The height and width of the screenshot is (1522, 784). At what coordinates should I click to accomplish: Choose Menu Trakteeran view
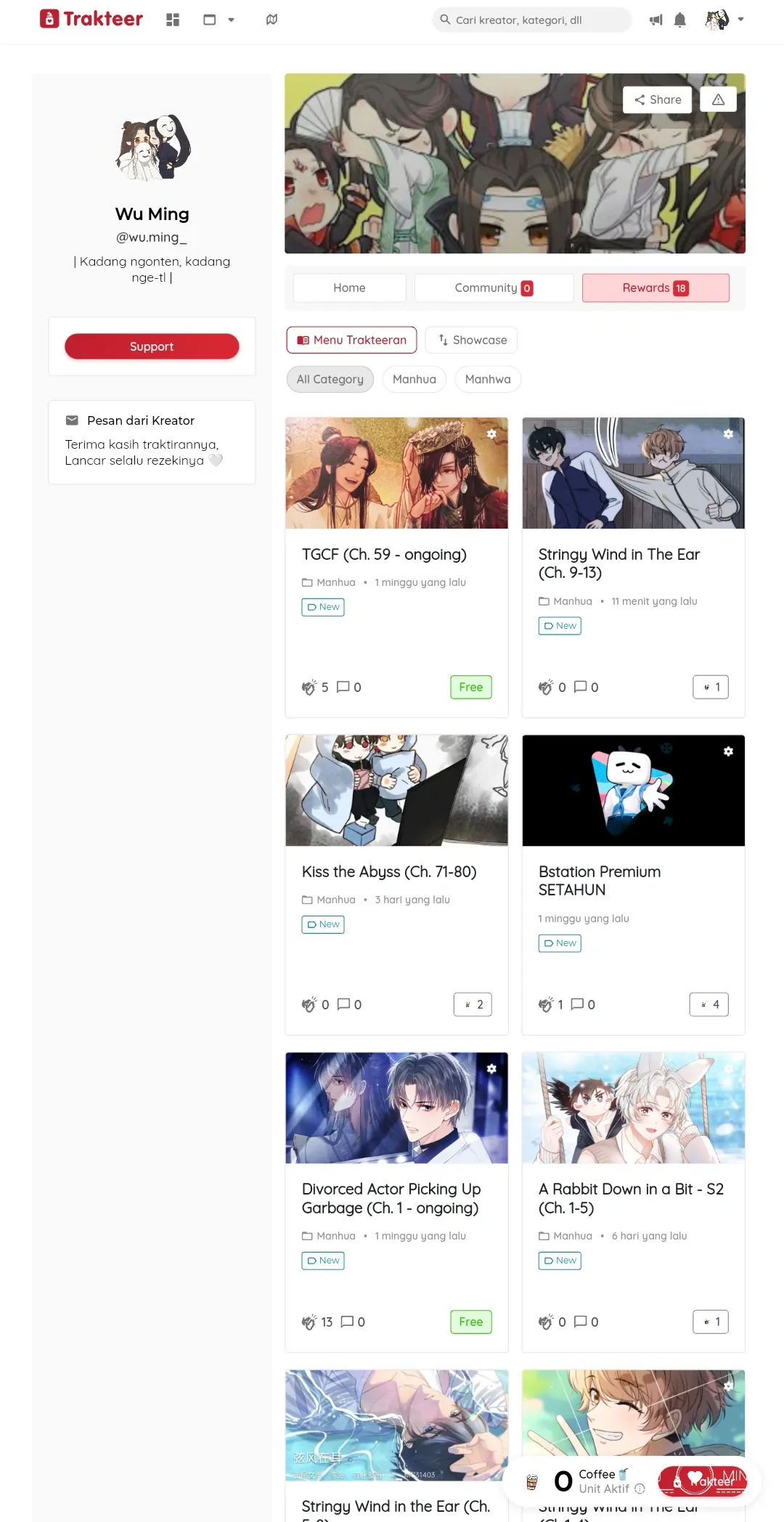351,340
